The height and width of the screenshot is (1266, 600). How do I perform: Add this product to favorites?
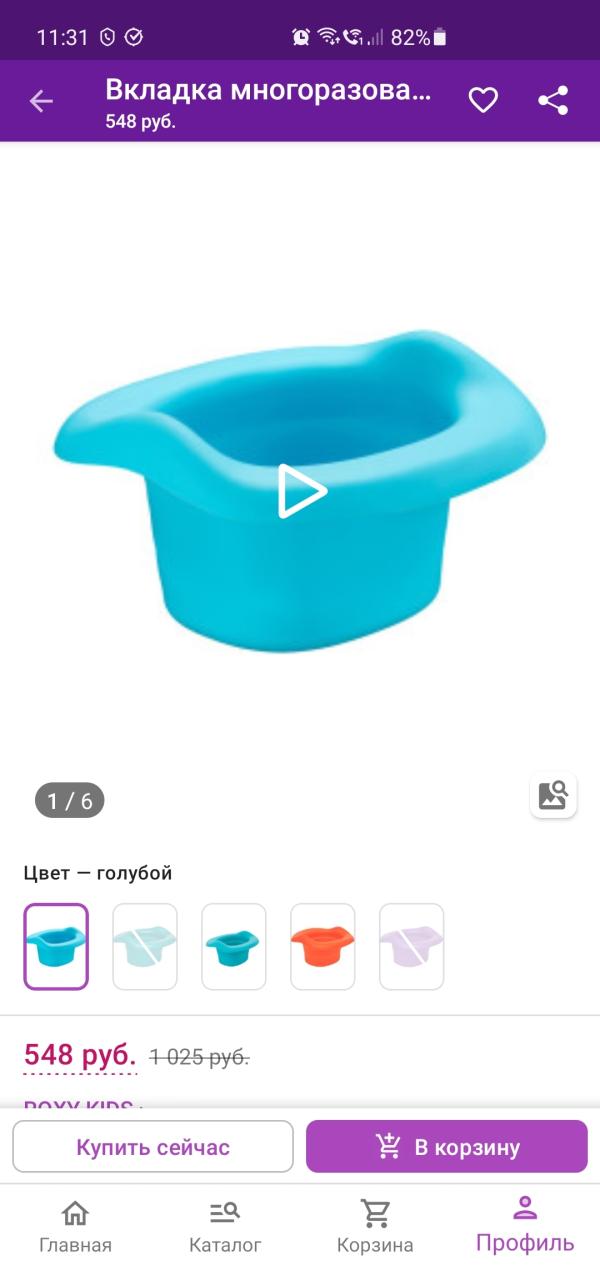pos(483,101)
